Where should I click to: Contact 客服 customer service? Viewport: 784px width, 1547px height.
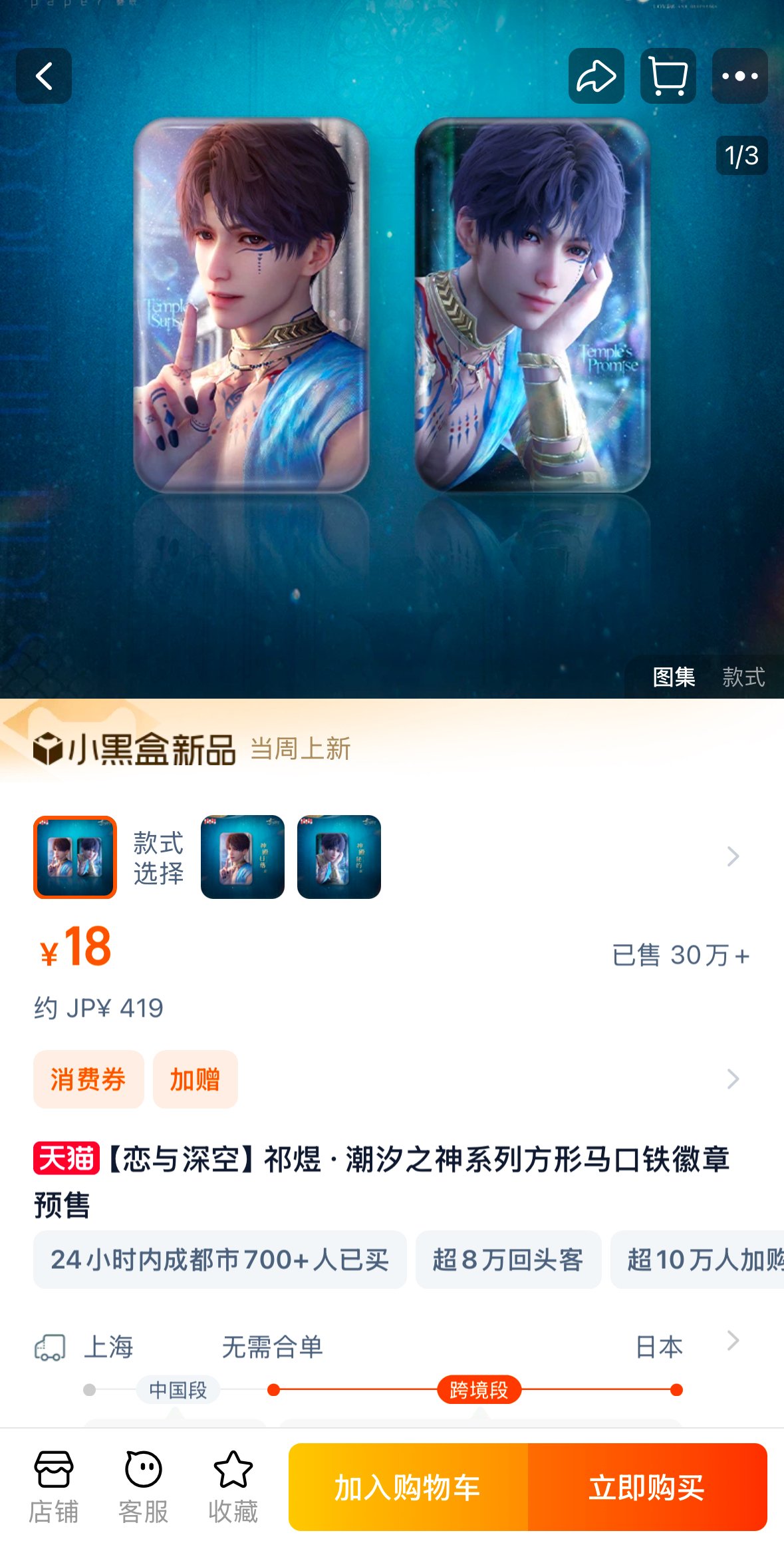(x=144, y=1487)
